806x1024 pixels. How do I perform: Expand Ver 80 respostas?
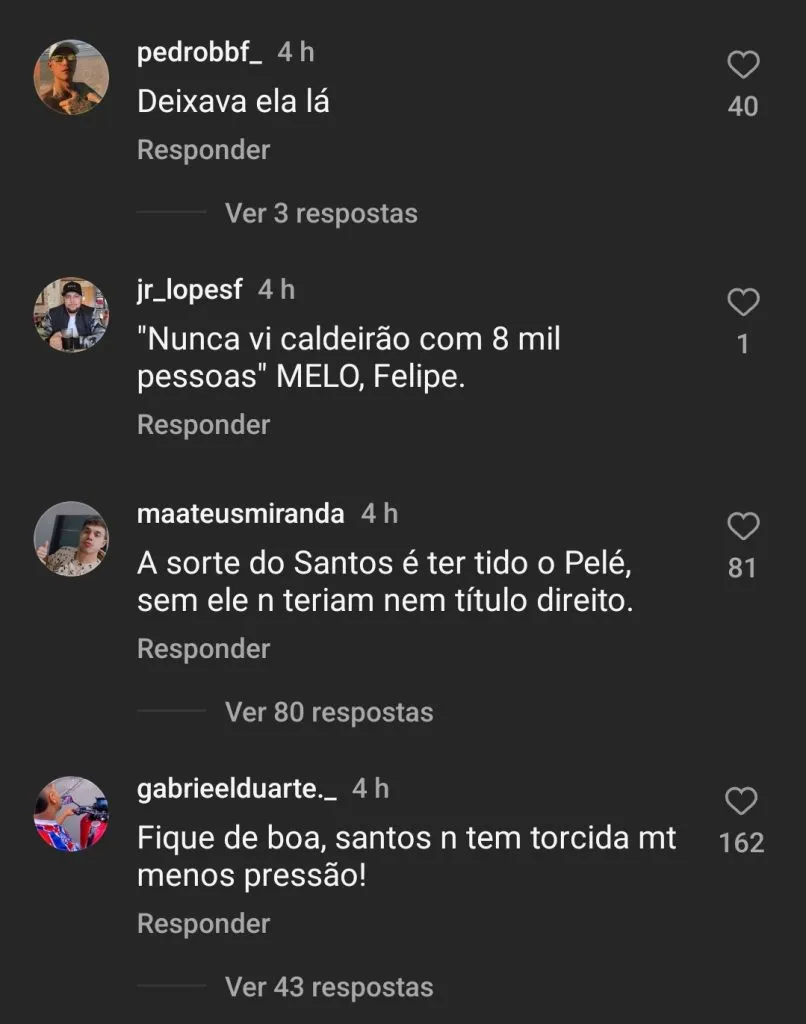(329, 712)
